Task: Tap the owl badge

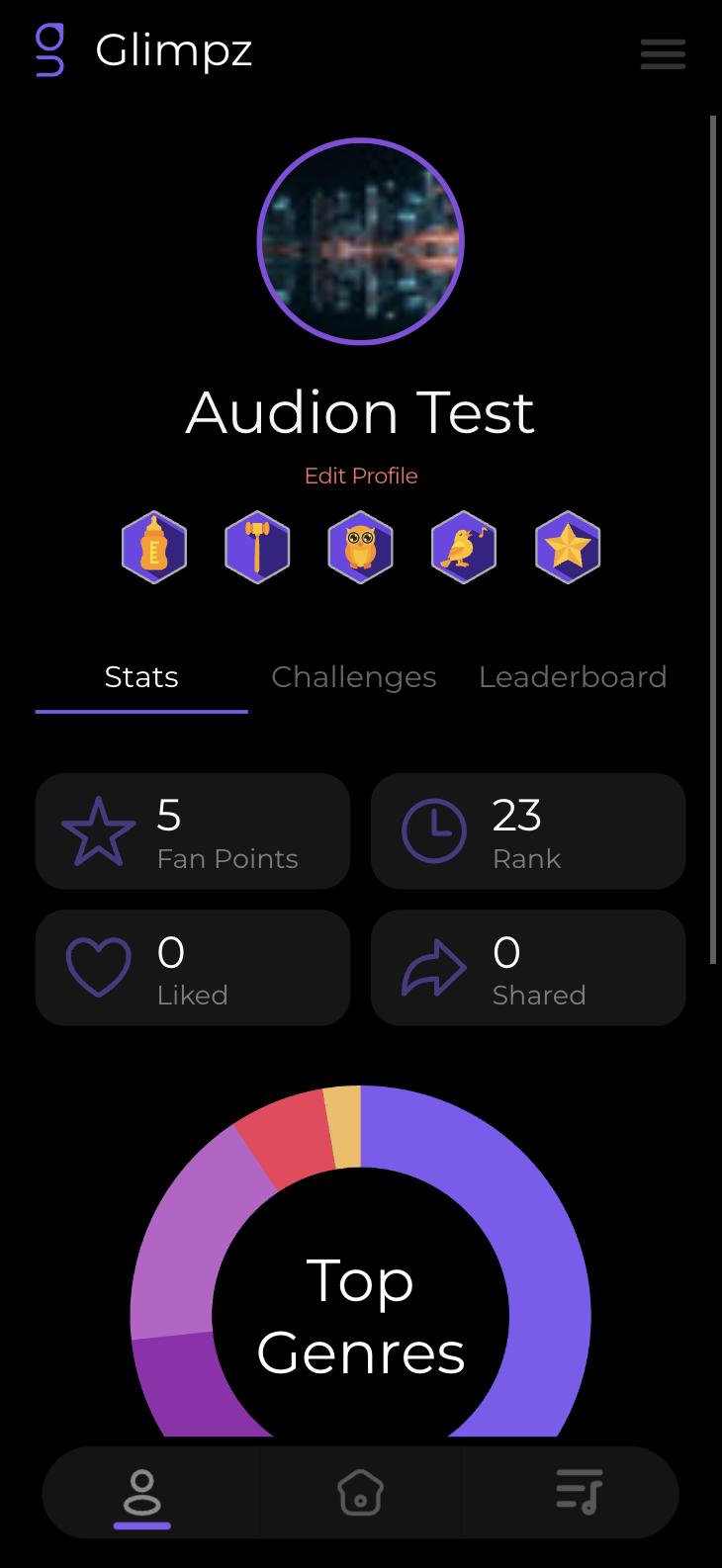Action: [x=361, y=547]
